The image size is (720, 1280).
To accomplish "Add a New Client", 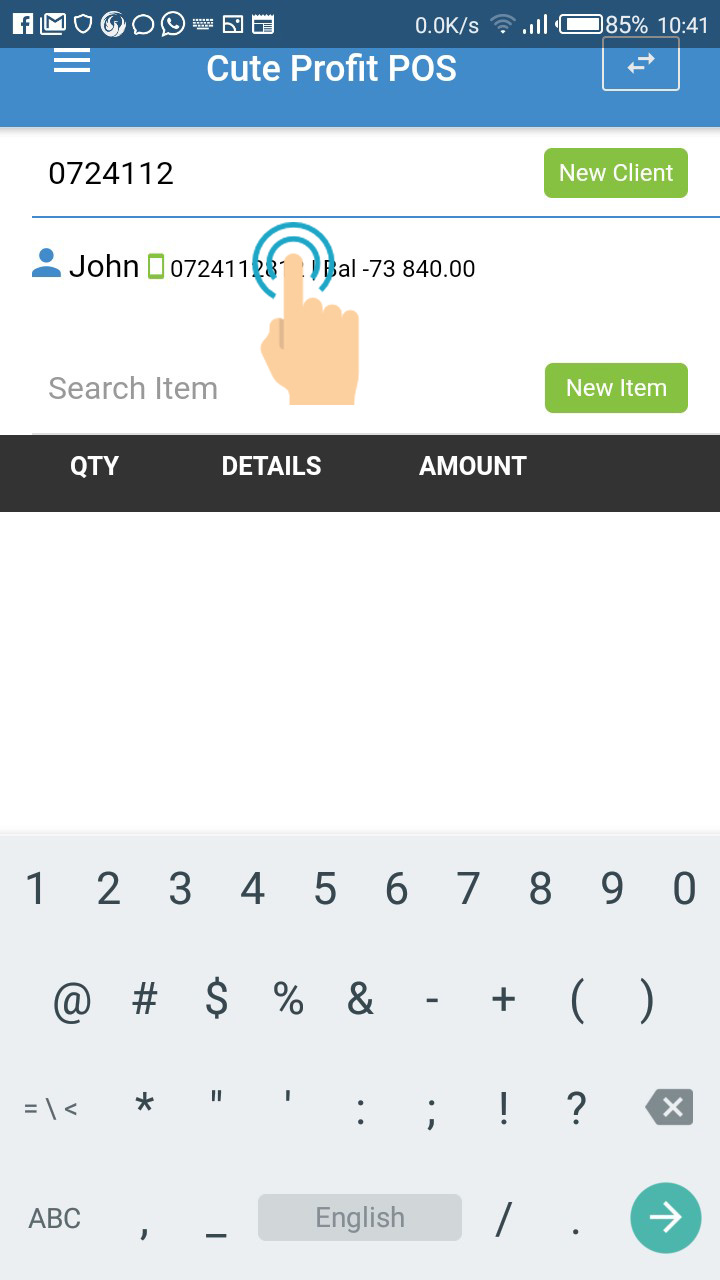I will click(616, 173).
